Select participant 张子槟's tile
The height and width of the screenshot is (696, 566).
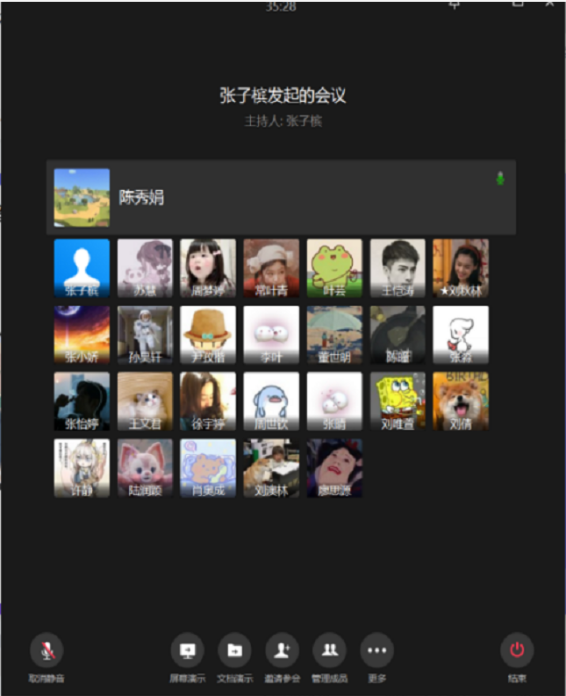(x=82, y=268)
